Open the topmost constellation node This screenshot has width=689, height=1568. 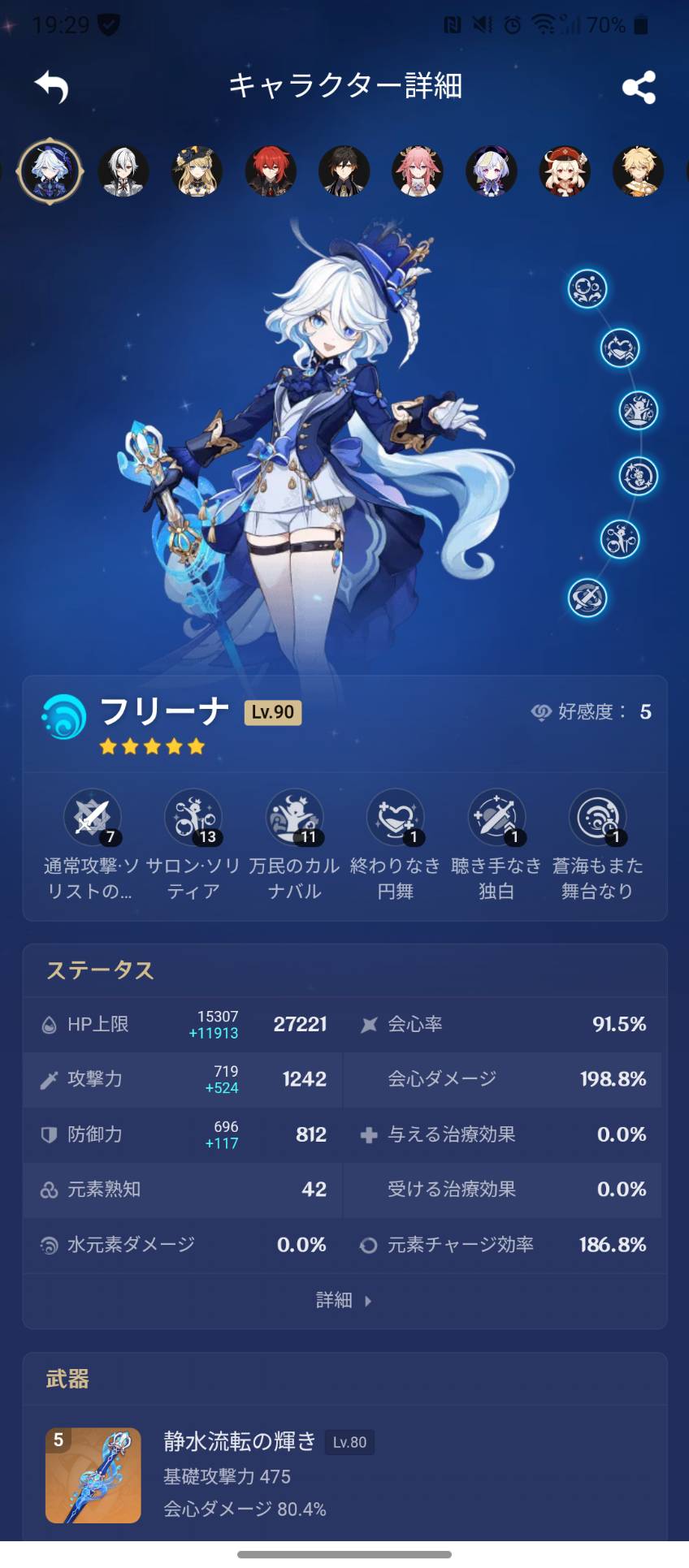coord(587,289)
